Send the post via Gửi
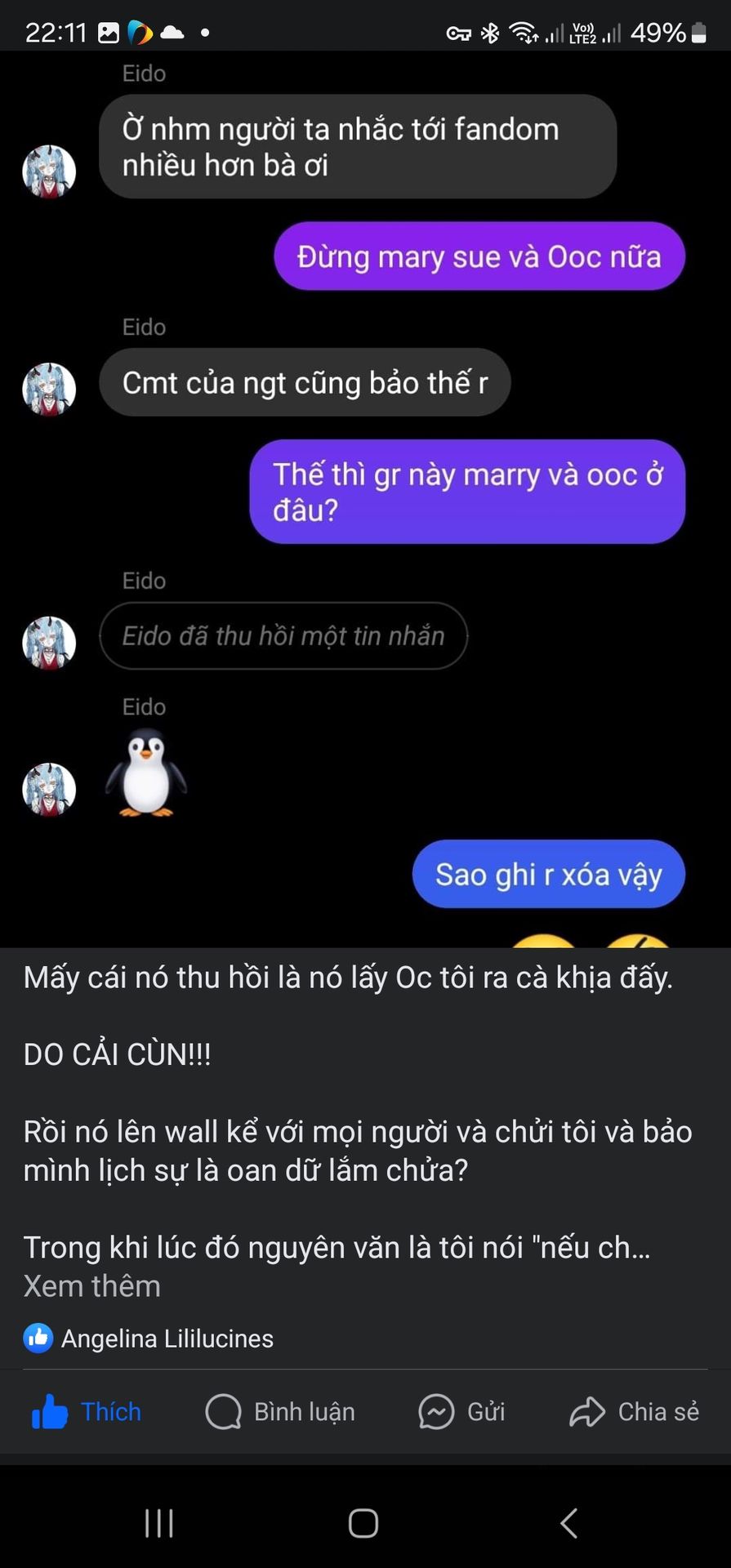The height and width of the screenshot is (1568, 731). (x=461, y=1412)
